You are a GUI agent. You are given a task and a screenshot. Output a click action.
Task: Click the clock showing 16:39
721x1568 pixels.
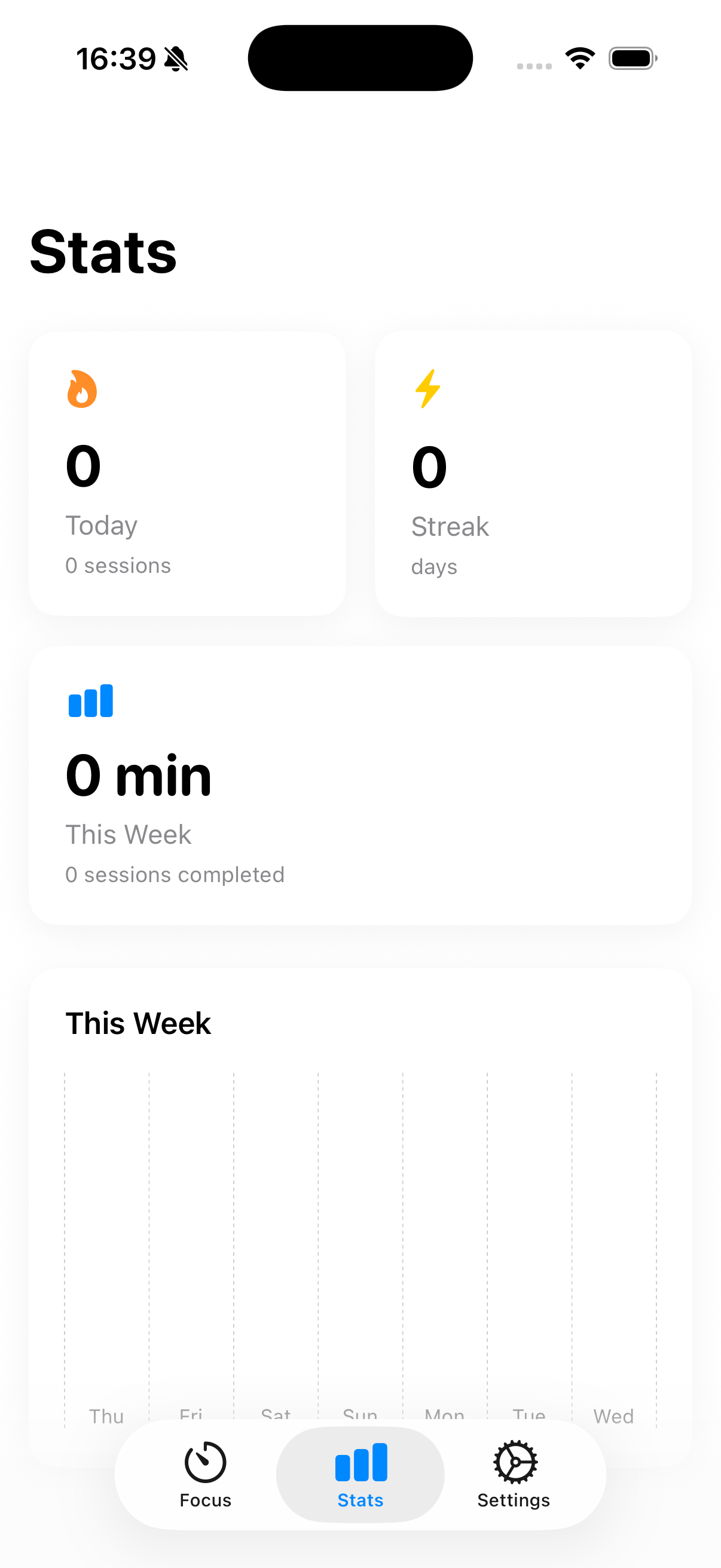tap(117, 58)
